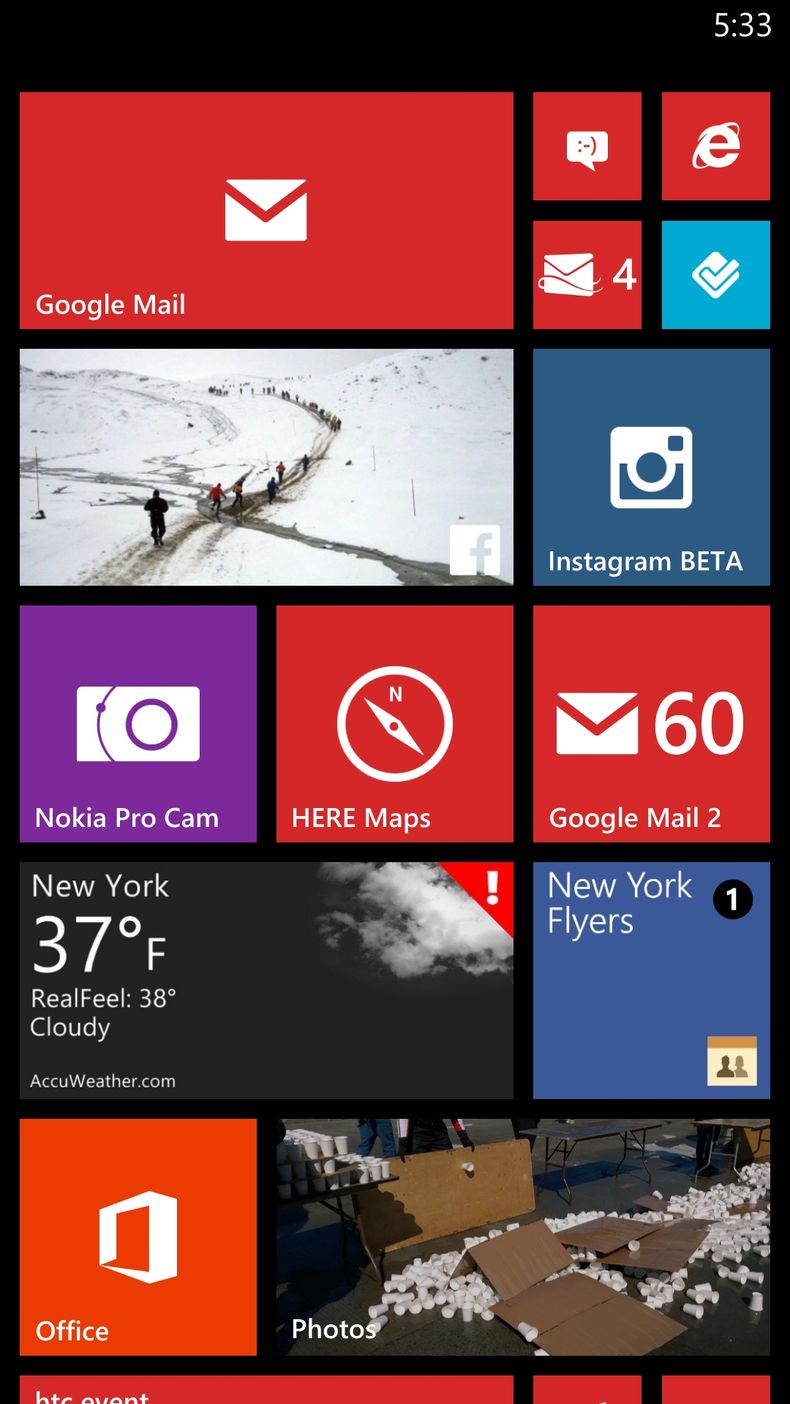Screen dimensions: 790x1404
Task: Open the Google Mail tile
Action: coord(265,210)
